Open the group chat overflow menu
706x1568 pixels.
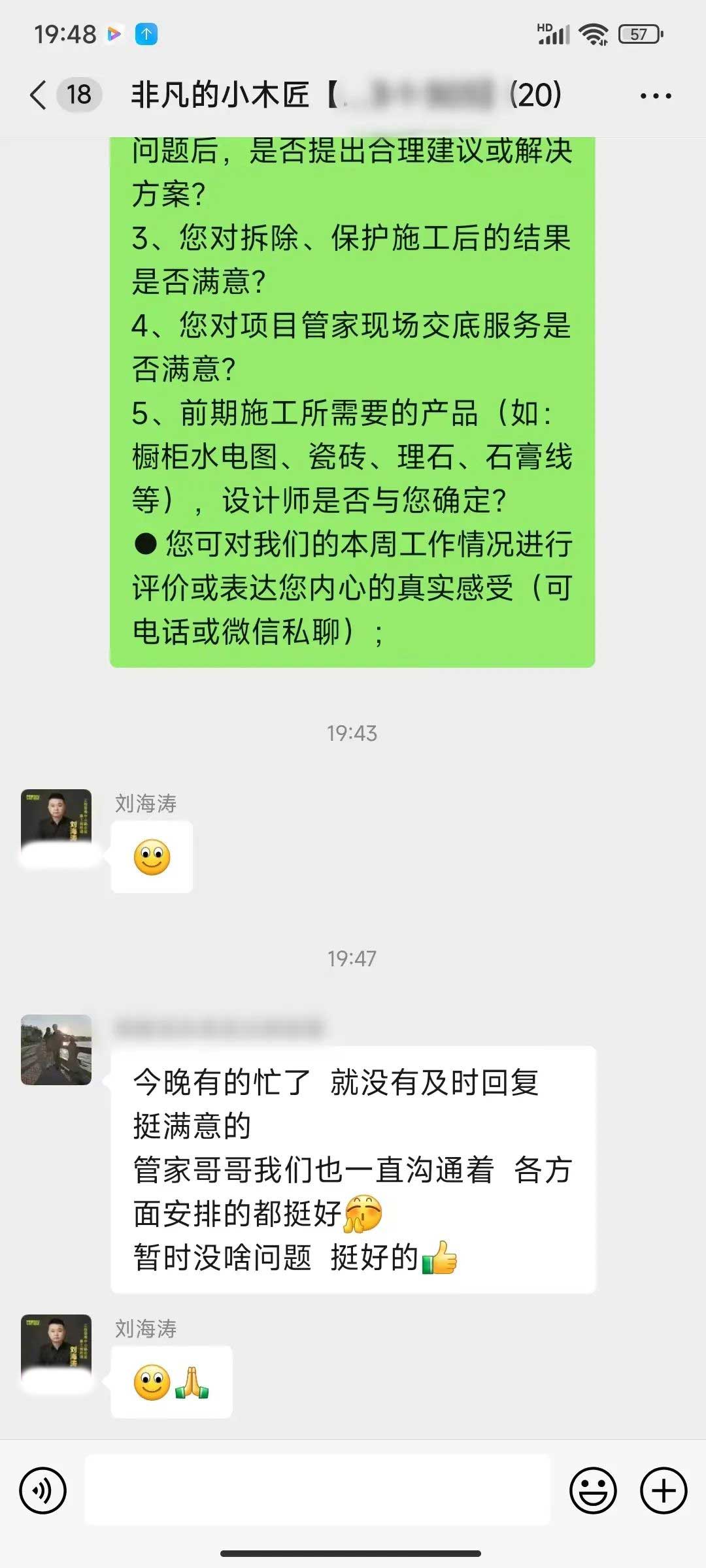click(x=655, y=96)
